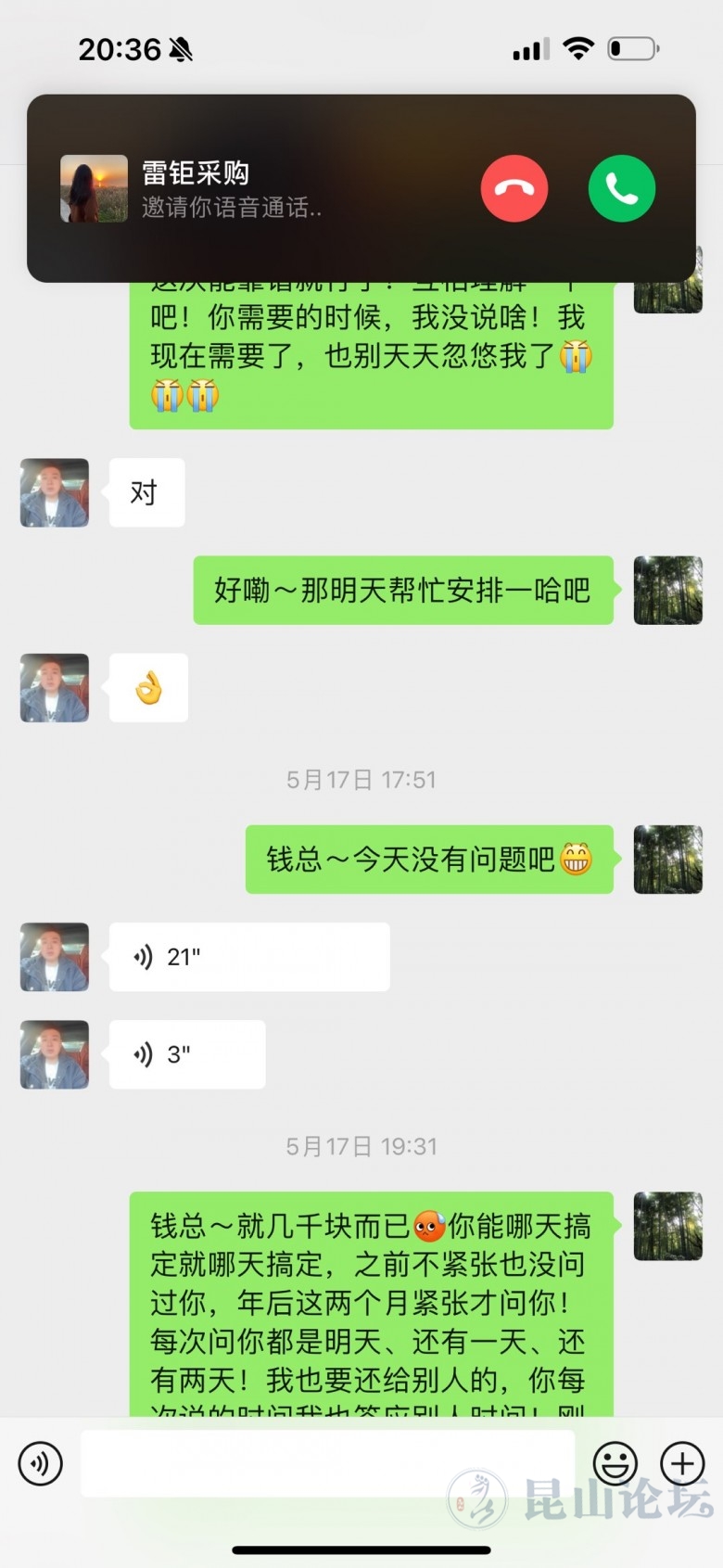The width and height of the screenshot is (723, 1568).
Task: Tap the message text input field
Action: pyautogui.click(x=326, y=1463)
